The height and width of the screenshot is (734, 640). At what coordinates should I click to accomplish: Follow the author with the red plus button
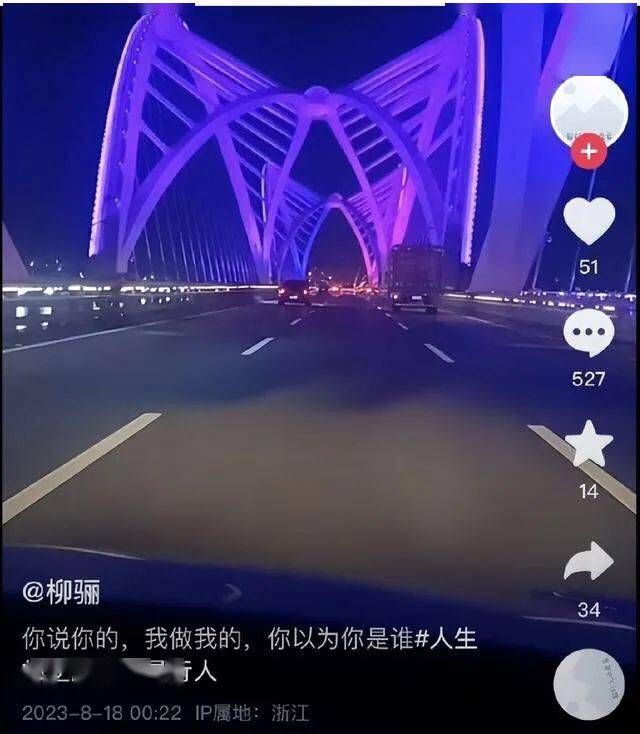pyautogui.click(x=589, y=152)
